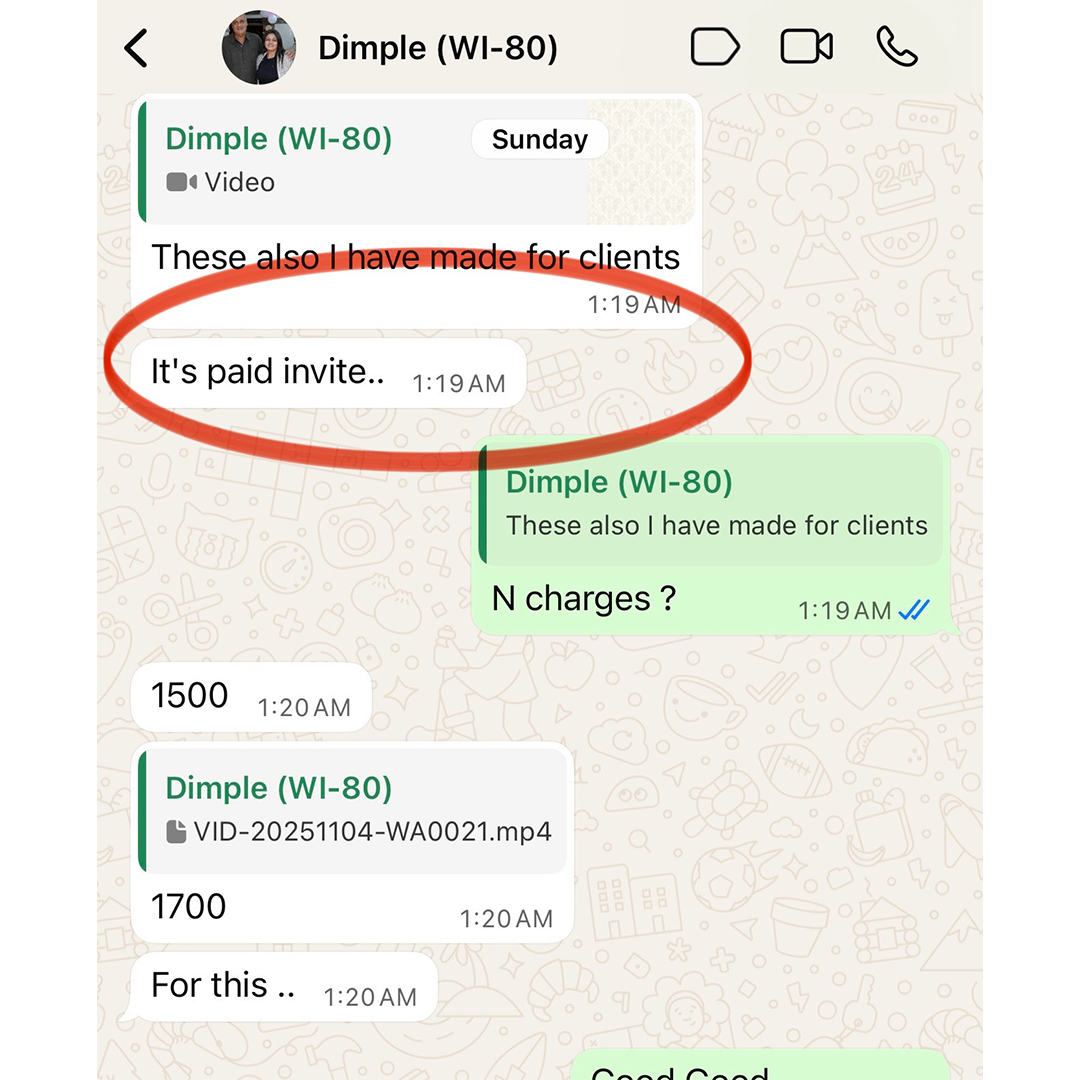Start a video call with Dimple
This screenshot has width=1080, height=1080.
(806, 47)
